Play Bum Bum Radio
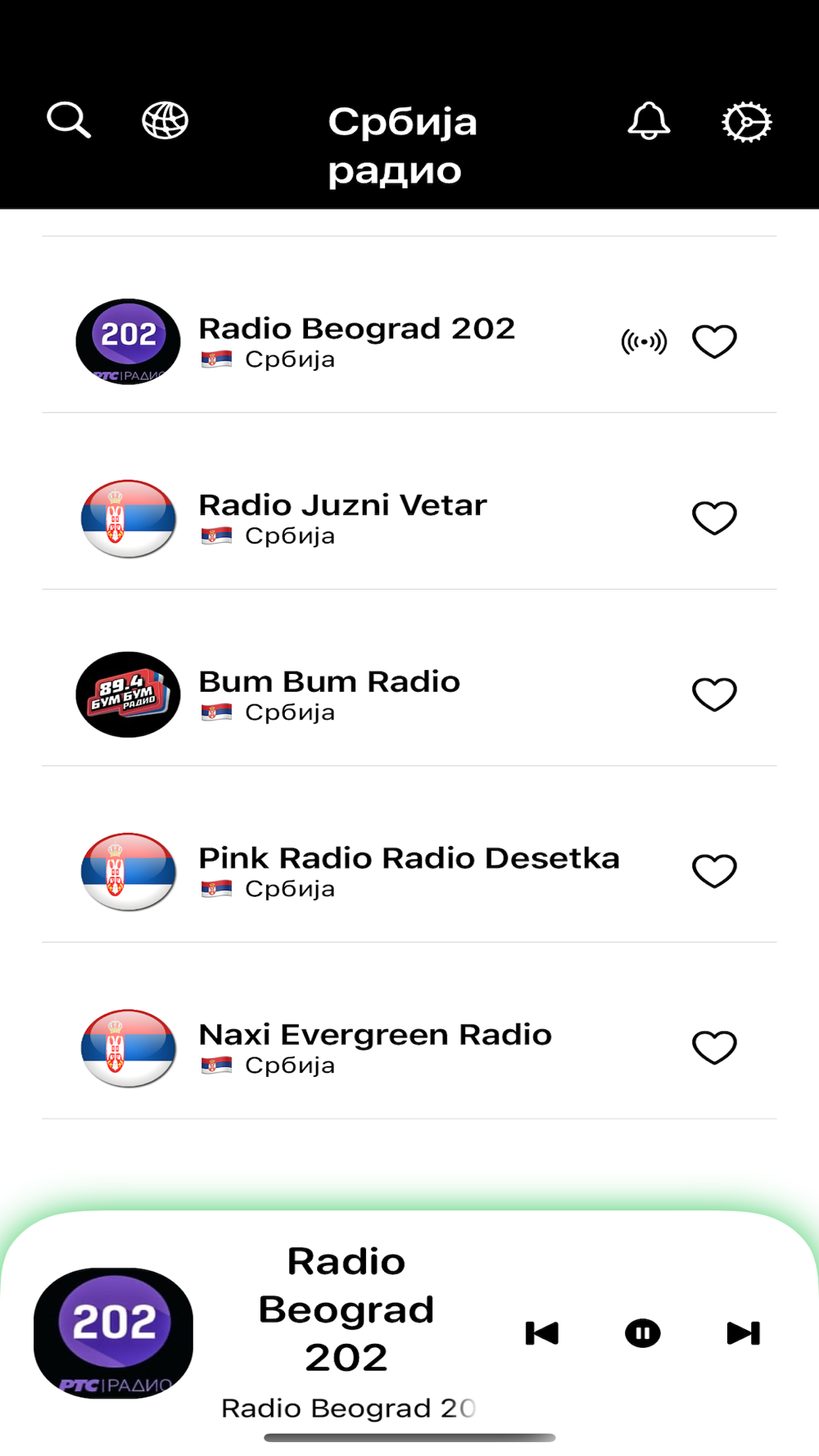Viewport: 819px width, 1456px height. coord(409,694)
